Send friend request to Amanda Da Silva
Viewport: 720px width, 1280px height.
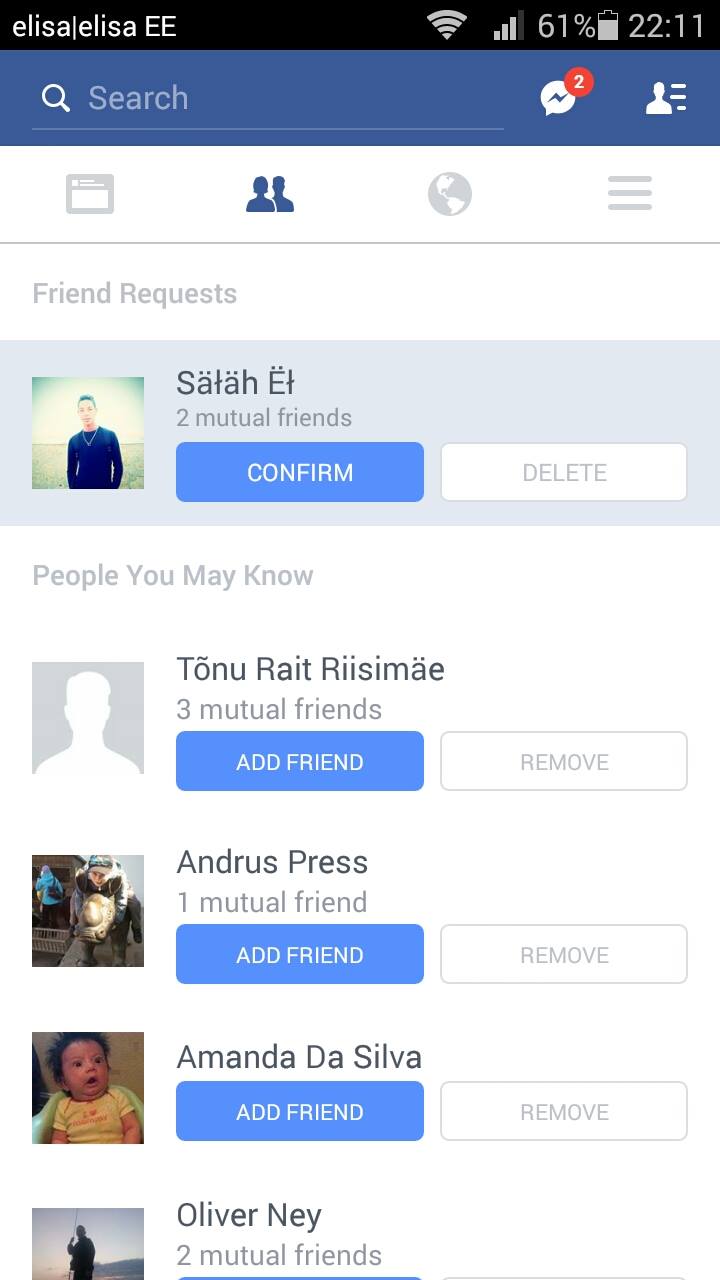coord(300,1111)
